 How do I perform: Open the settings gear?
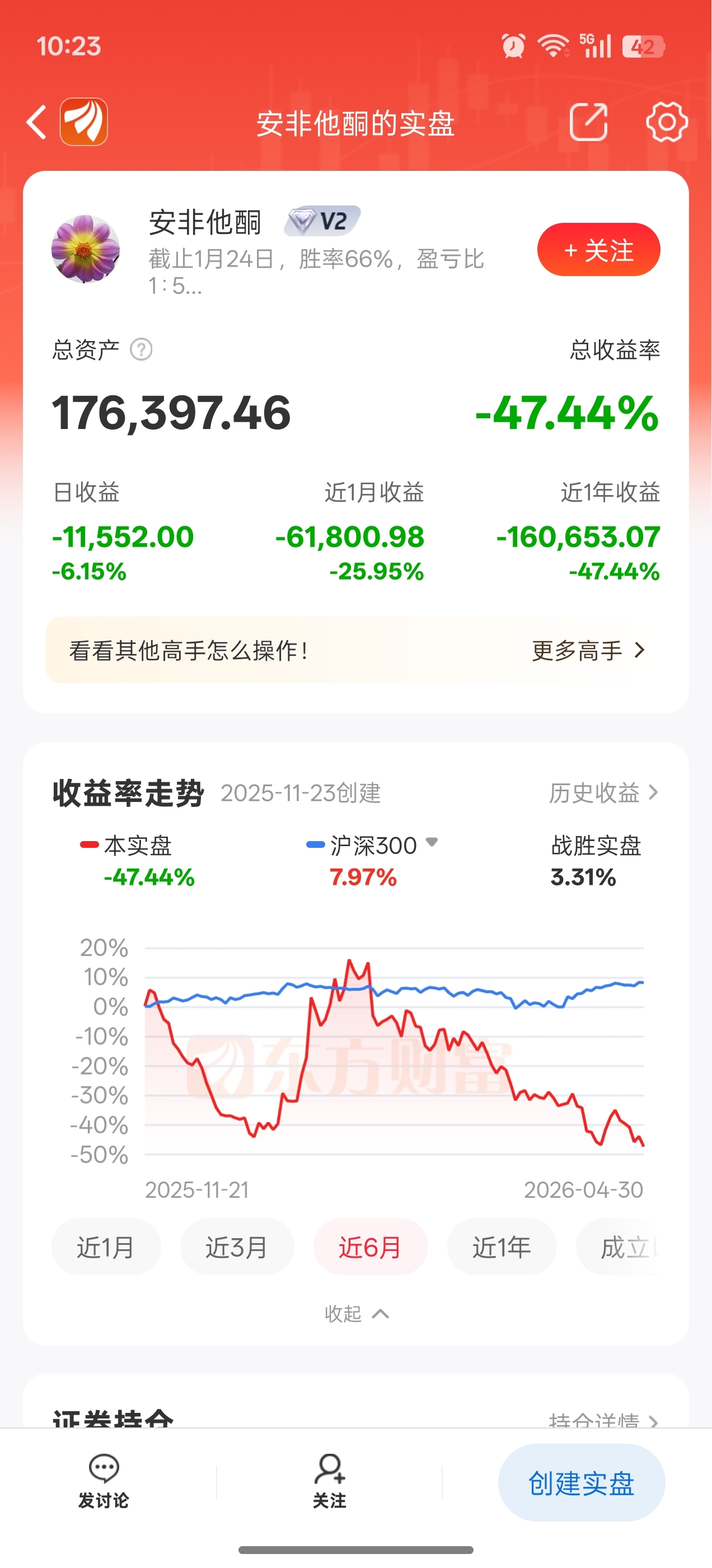(x=666, y=122)
